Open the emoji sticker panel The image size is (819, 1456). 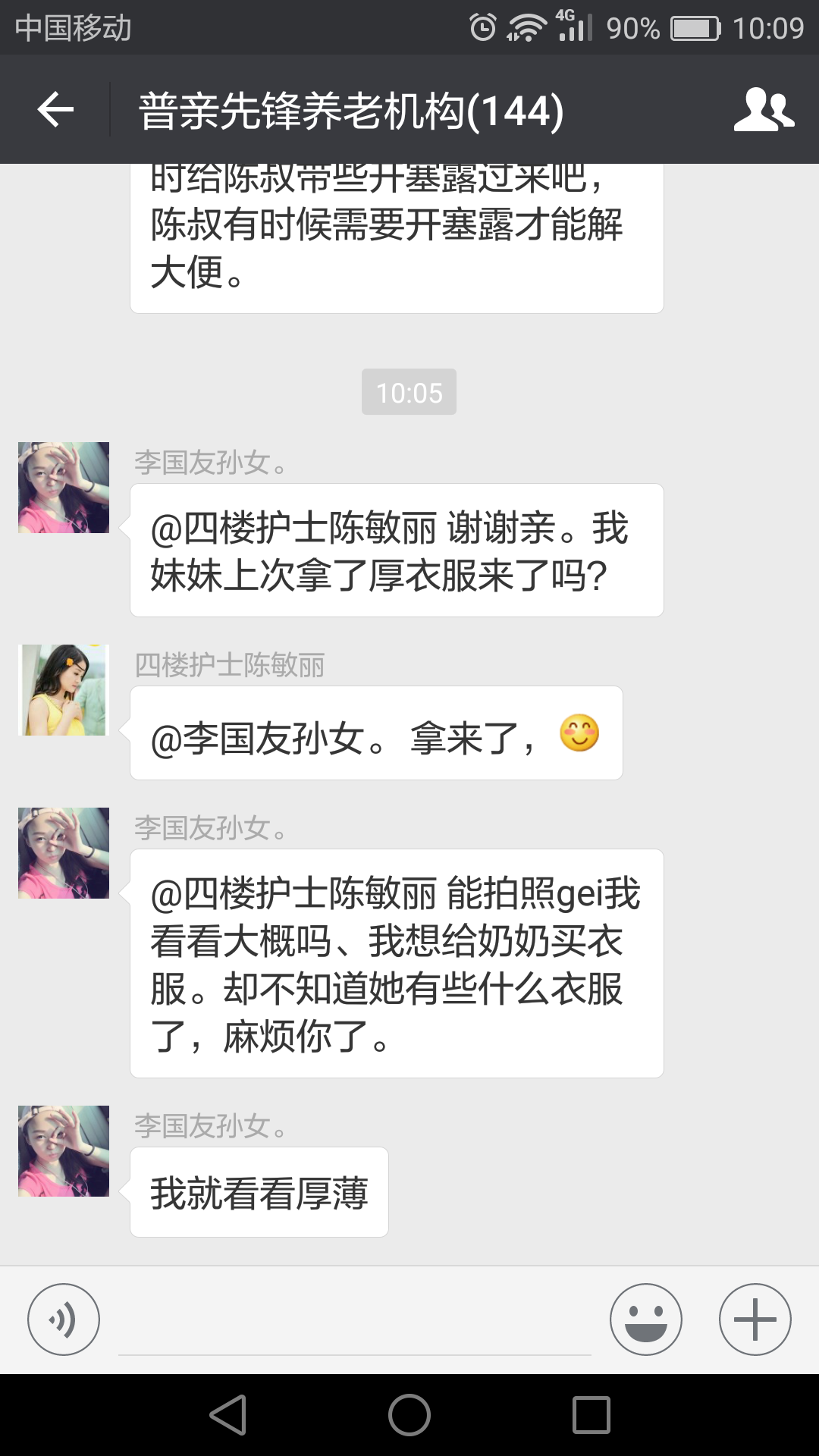point(646,1319)
